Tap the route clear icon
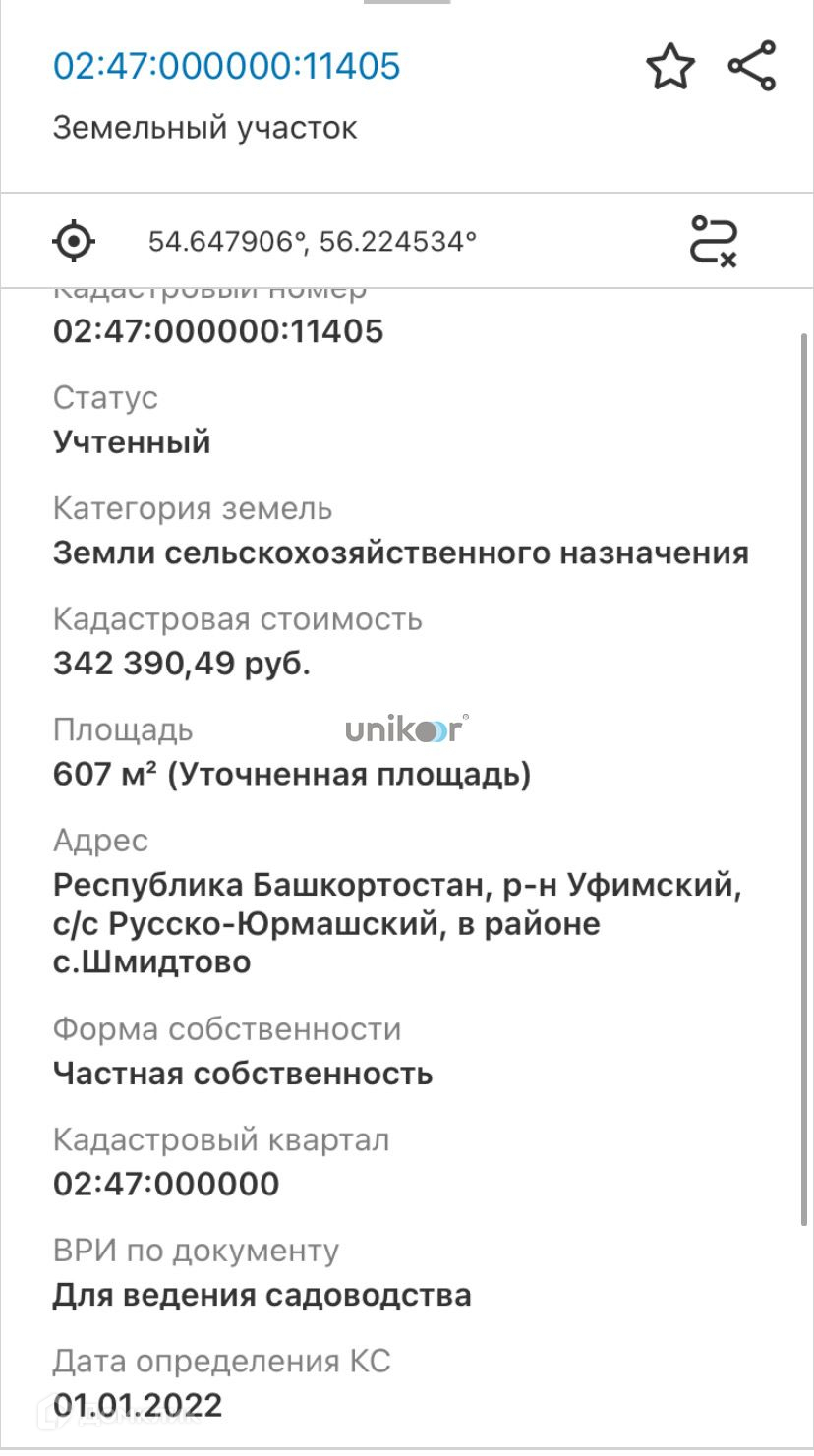This screenshot has width=814, height=1456. click(x=714, y=240)
